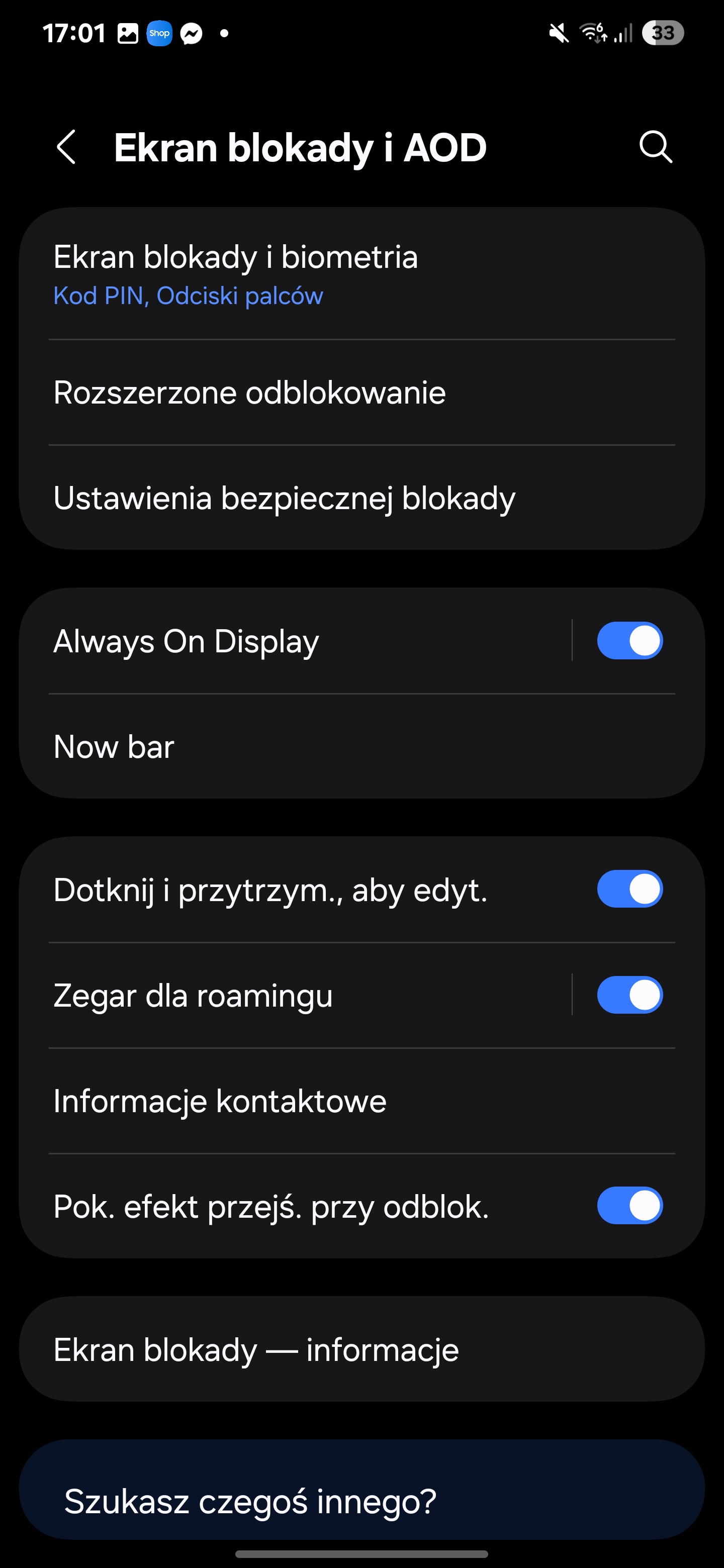Open Now bar settings
The height and width of the screenshot is (1568, 724).
tap(361, 747)
